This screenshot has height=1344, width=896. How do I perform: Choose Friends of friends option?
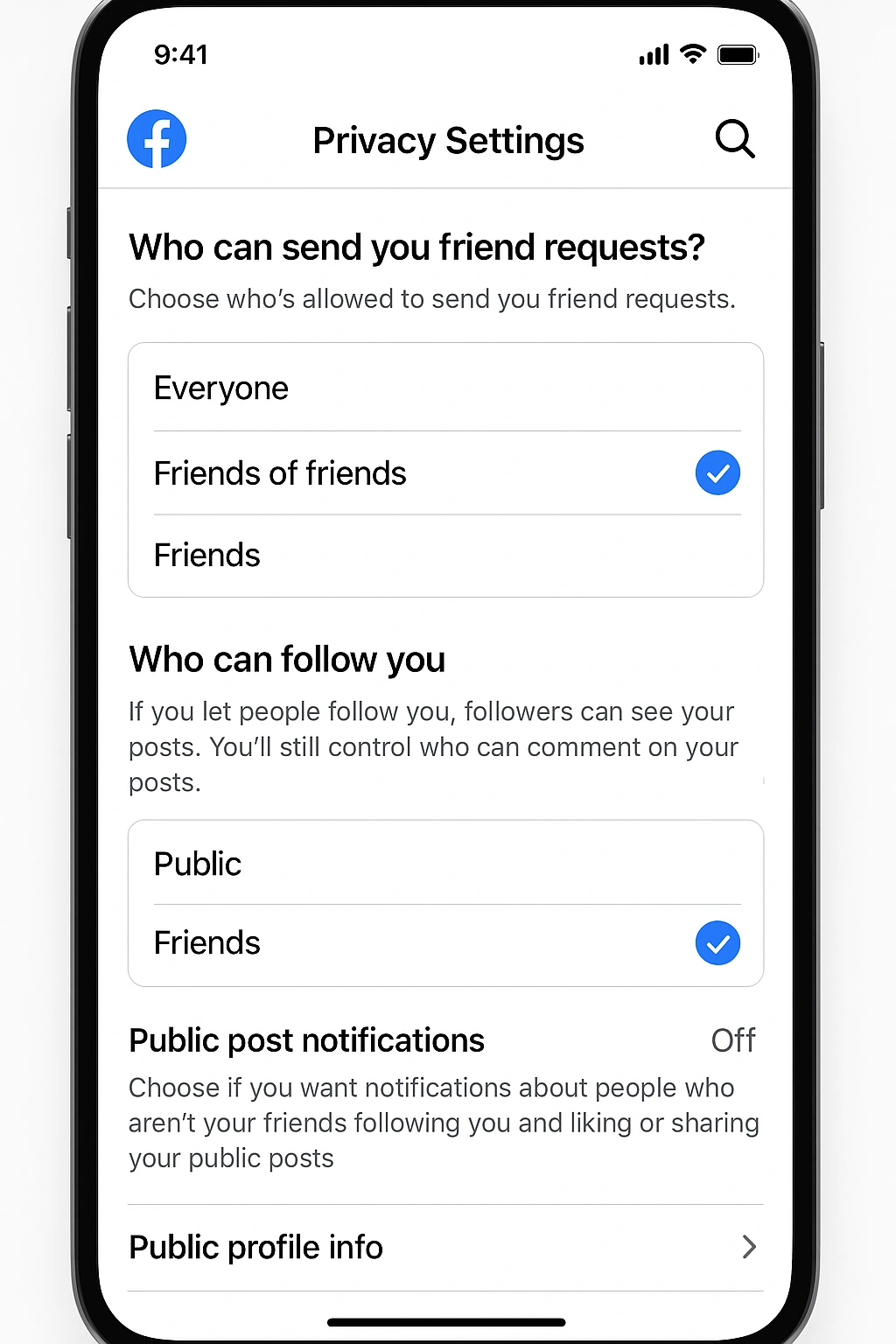pos(445,473)
